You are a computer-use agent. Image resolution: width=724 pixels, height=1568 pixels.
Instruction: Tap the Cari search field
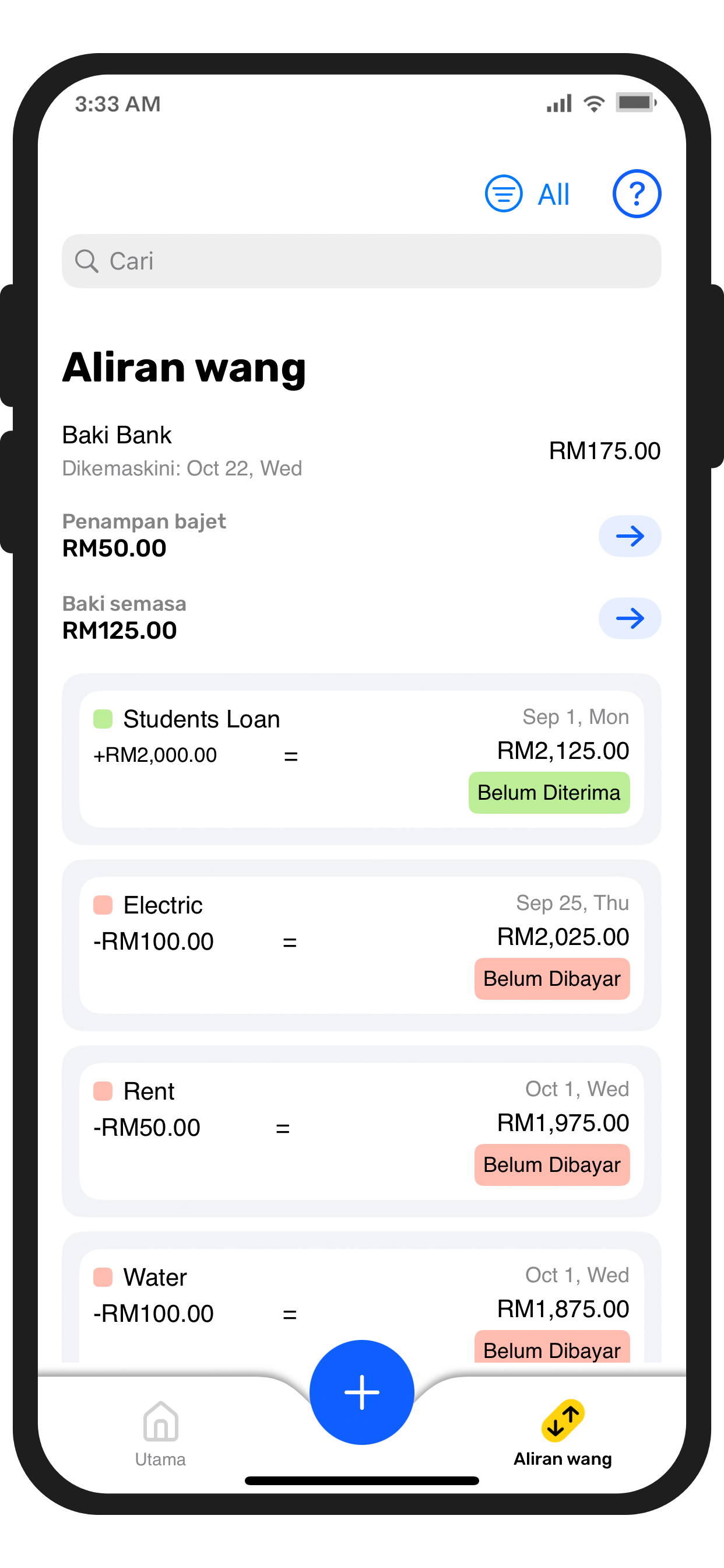click(x=361, y=261)
